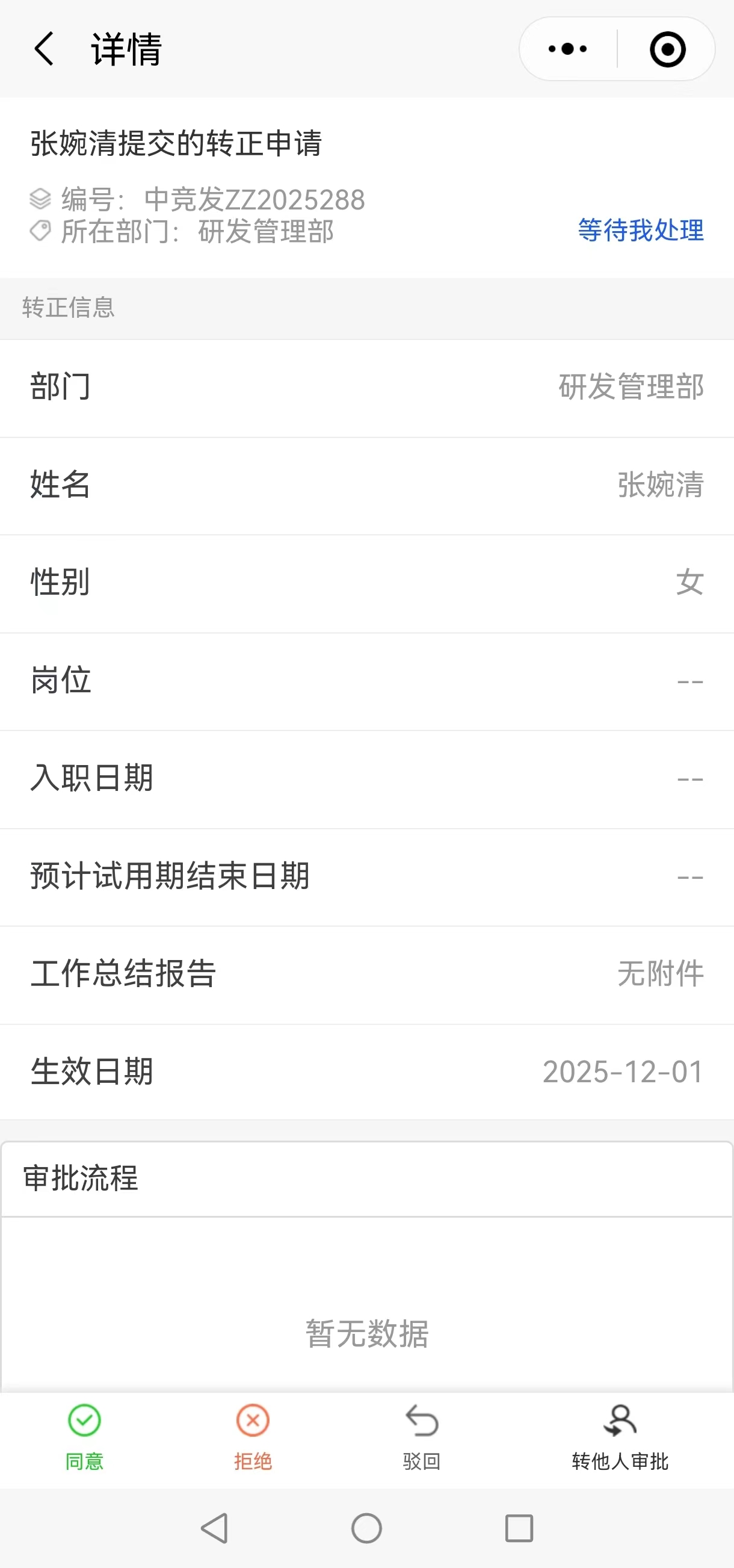
Task: Close the mini program with the circle icon
Action: coord(668,49)
